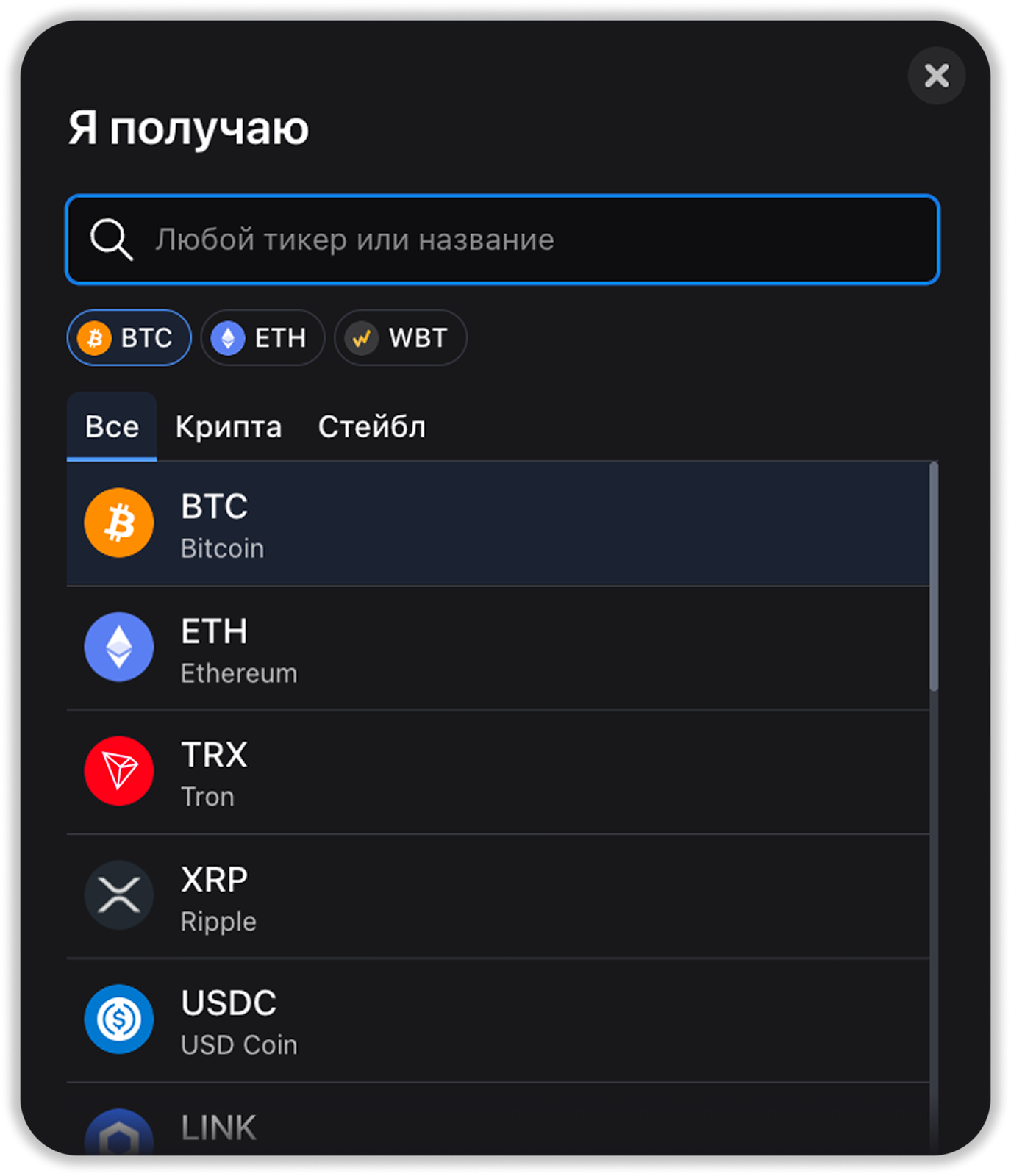The width and height of the screenshot is (1011, 1176).
Task: Switch to the «Крипта» tab
Action: [228, 427]
